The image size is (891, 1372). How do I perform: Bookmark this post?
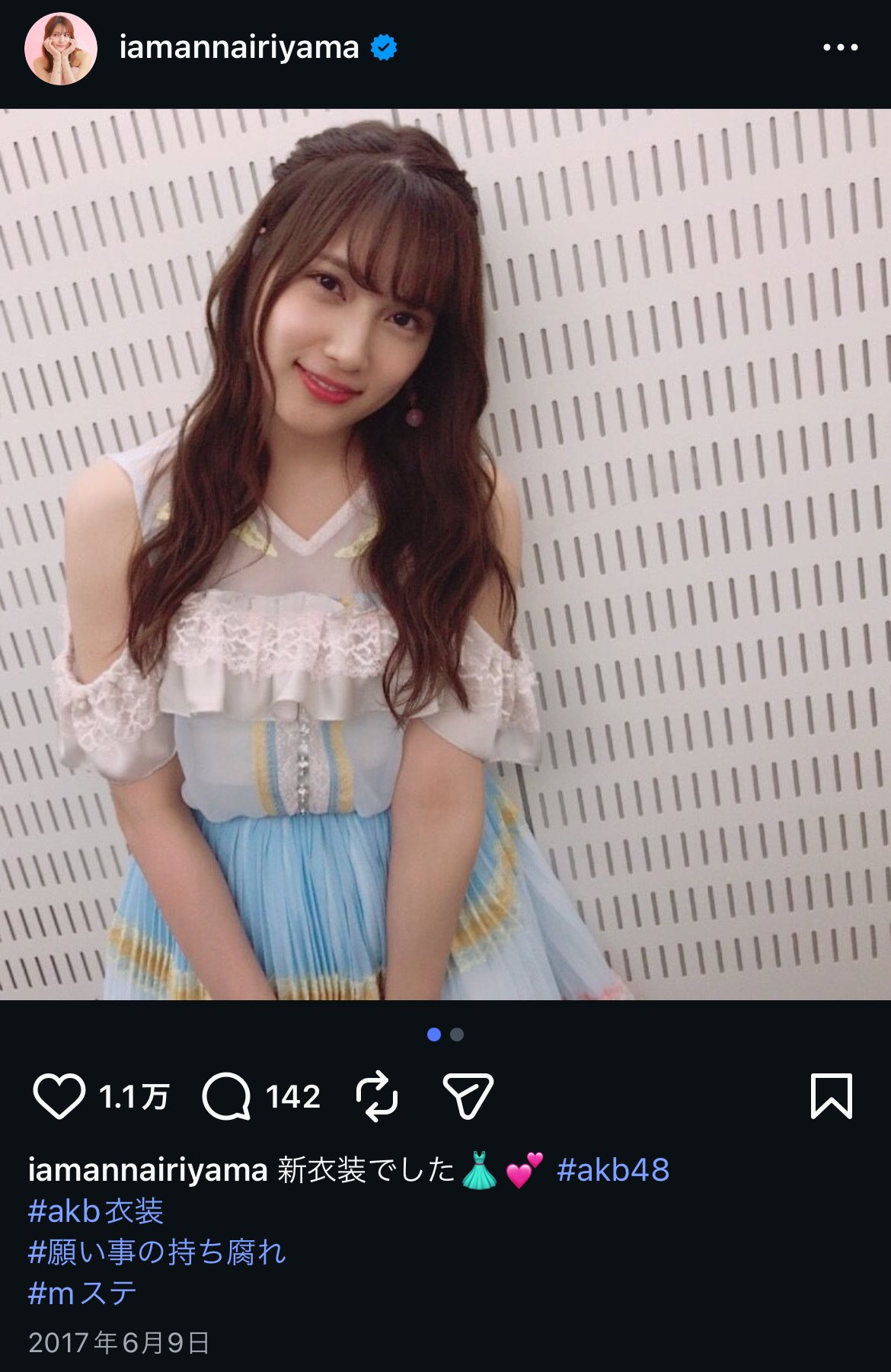pos(831,1097)
